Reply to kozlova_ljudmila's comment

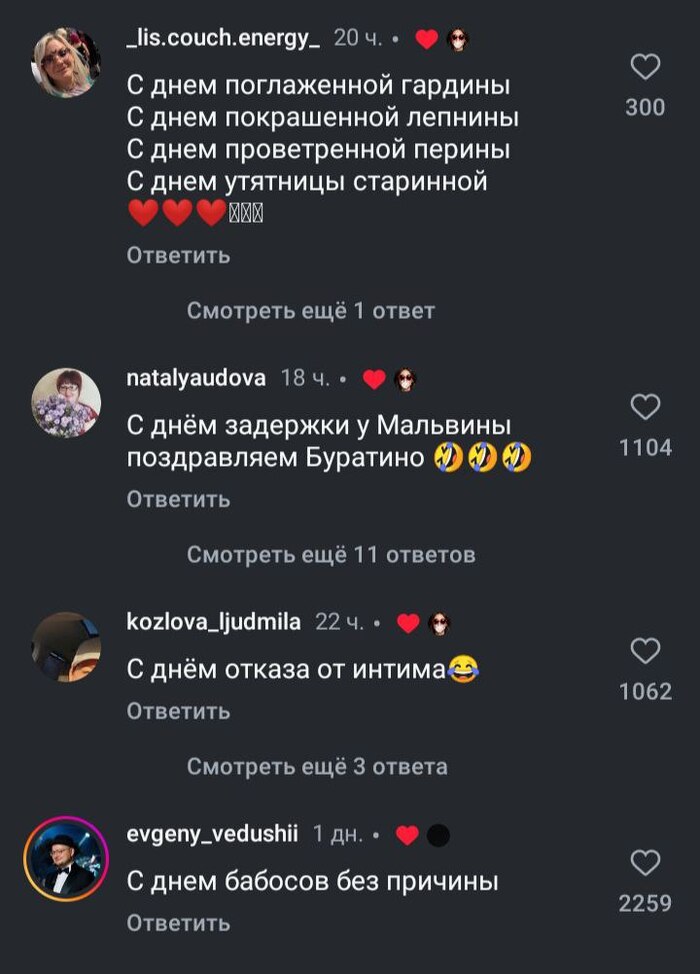[x=178, y=711]
